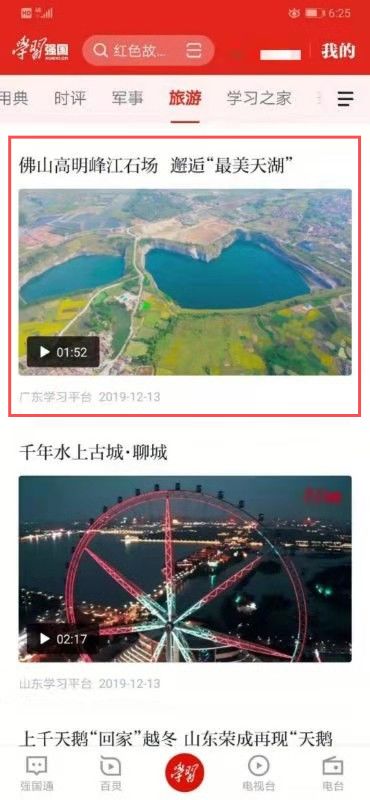Open the 电台 section
The height and width of the screenshot is (800, 370).
coord(333,773)
